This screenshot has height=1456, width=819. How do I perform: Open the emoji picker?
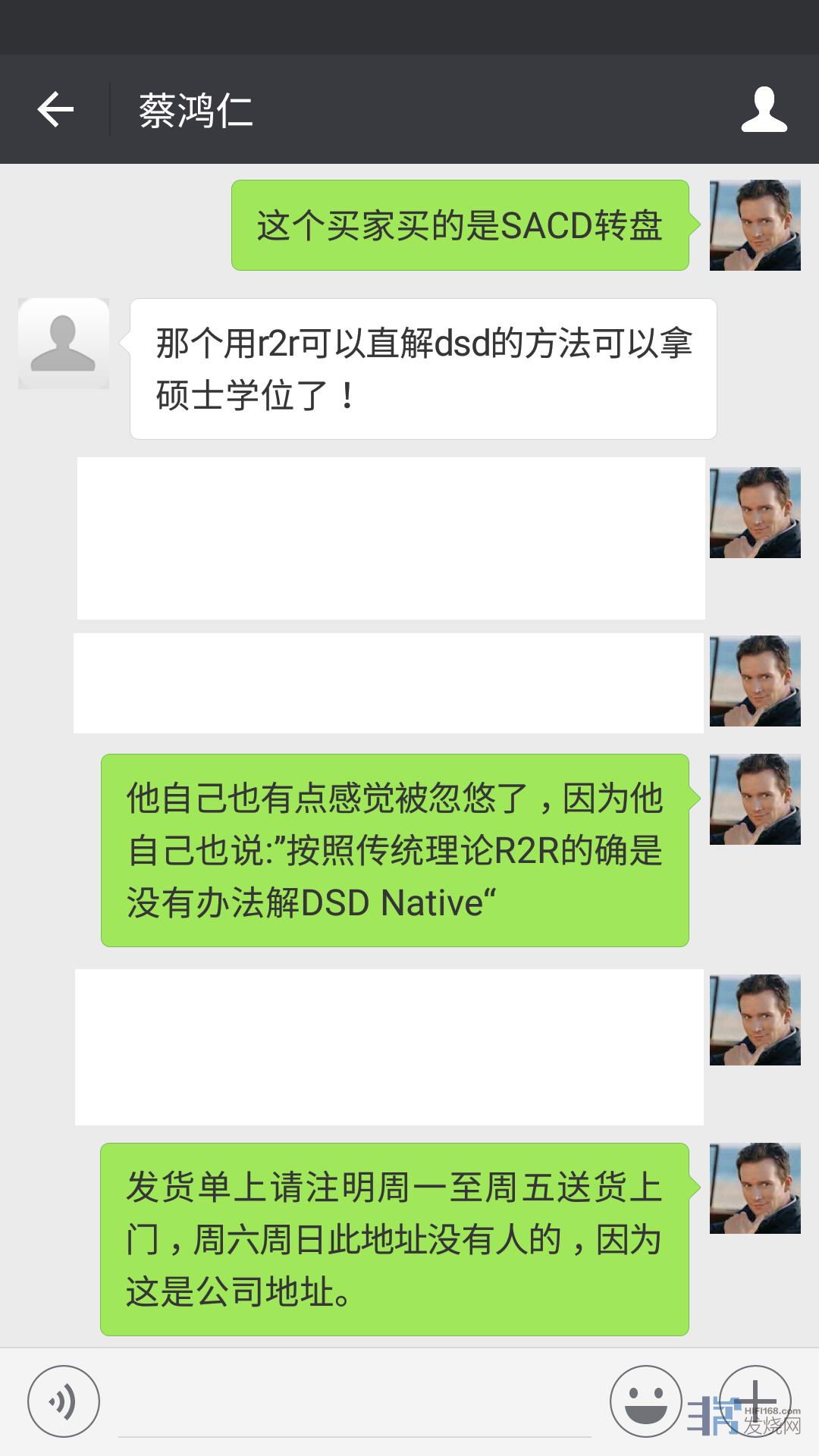(645, 1401)
